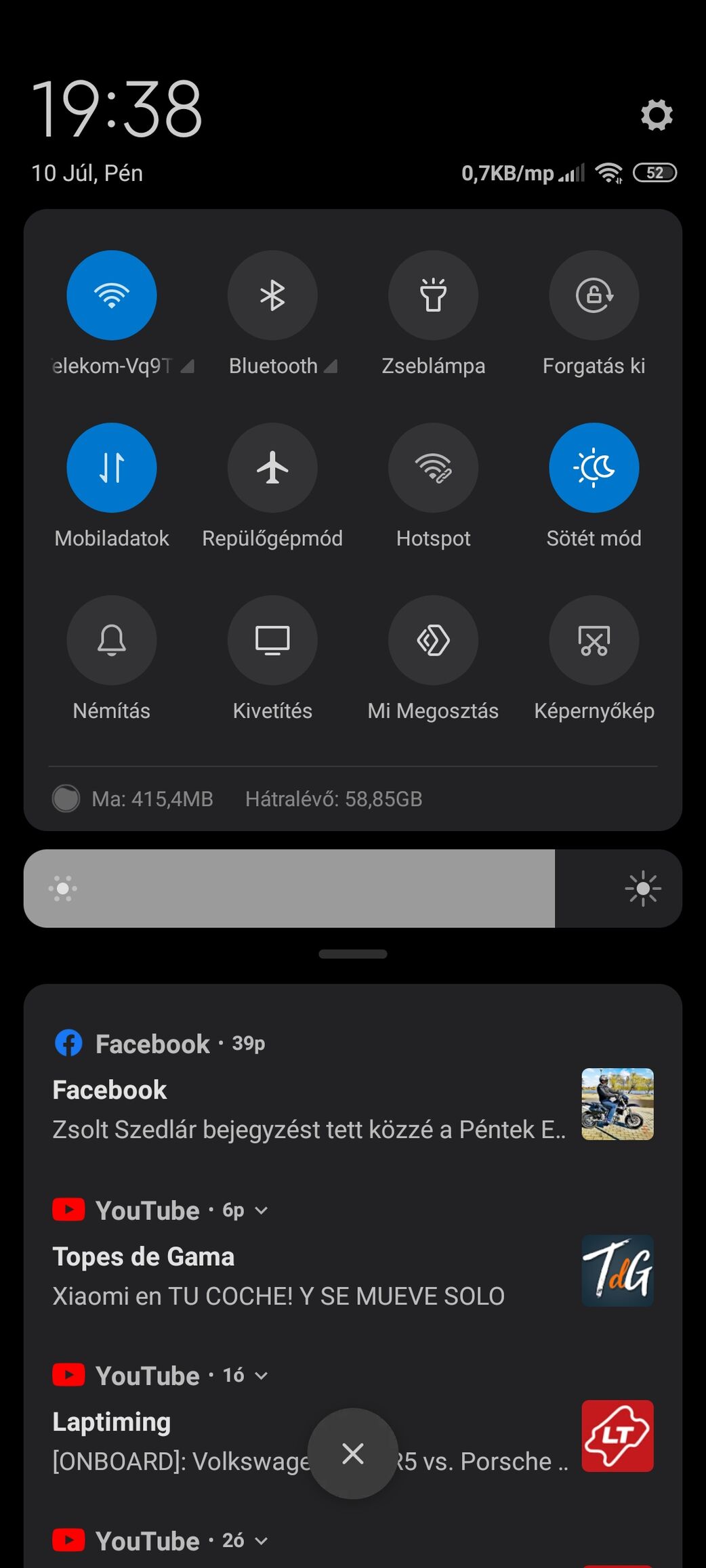The width and height of the screenshot is (706, 1568).
Task: Enable Bluetooth
Action: pos(272,295)
